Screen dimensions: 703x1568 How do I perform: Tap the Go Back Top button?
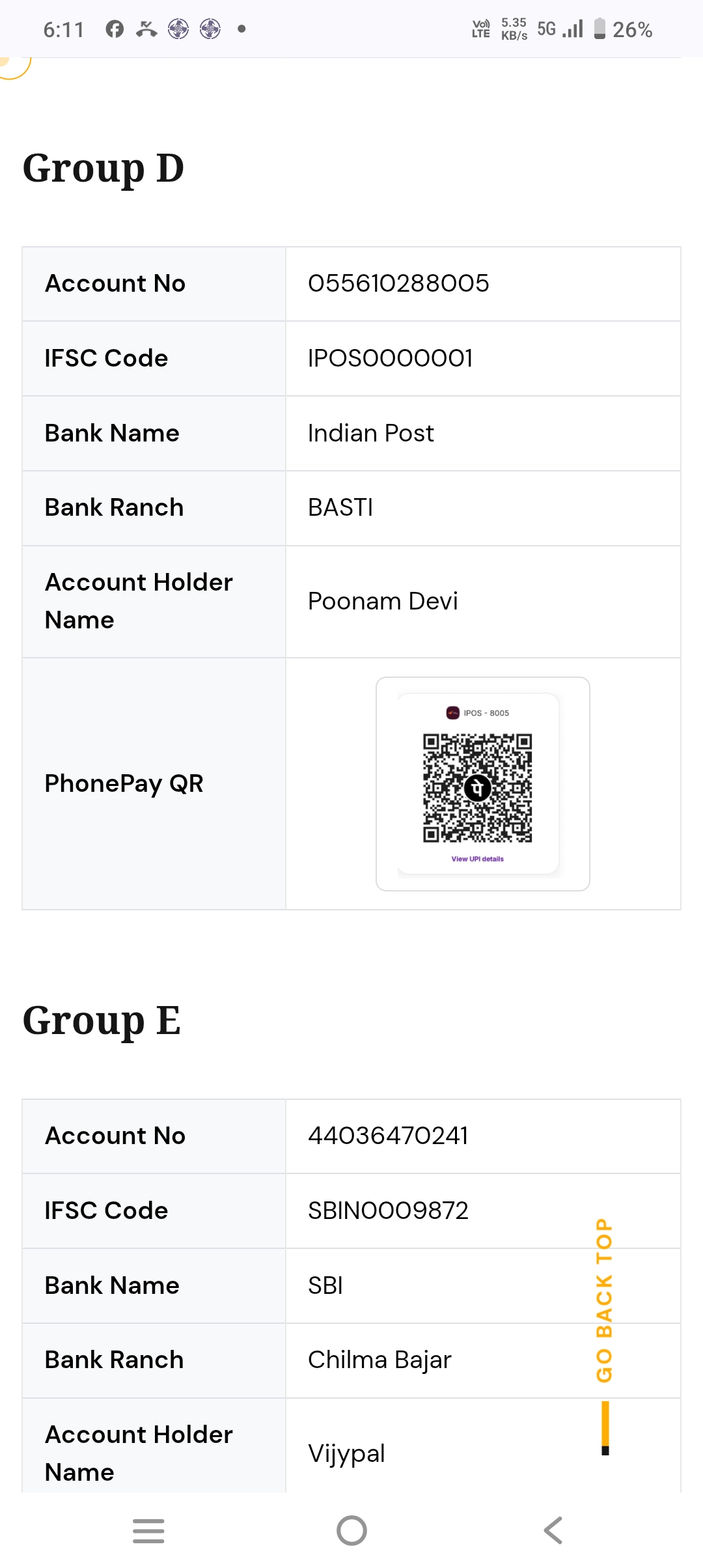(604, 1335)
